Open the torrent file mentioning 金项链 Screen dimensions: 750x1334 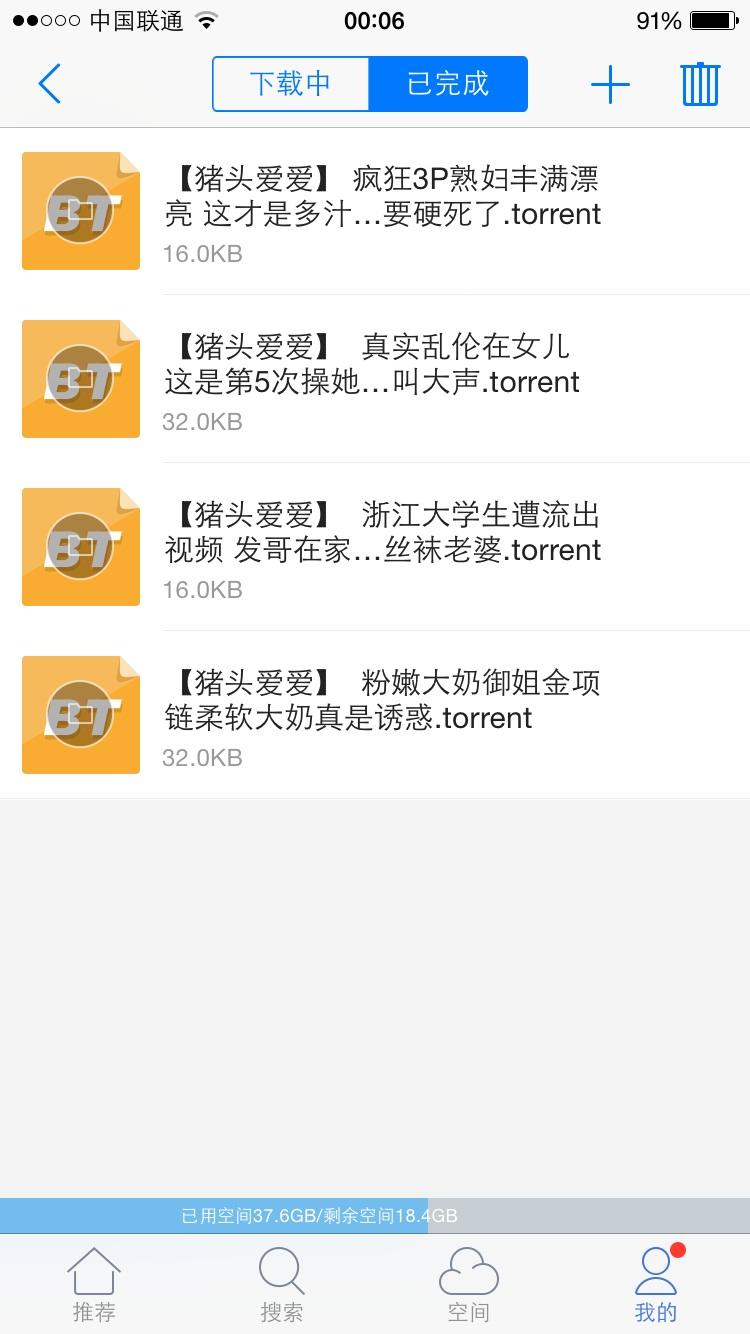[382, 714]
